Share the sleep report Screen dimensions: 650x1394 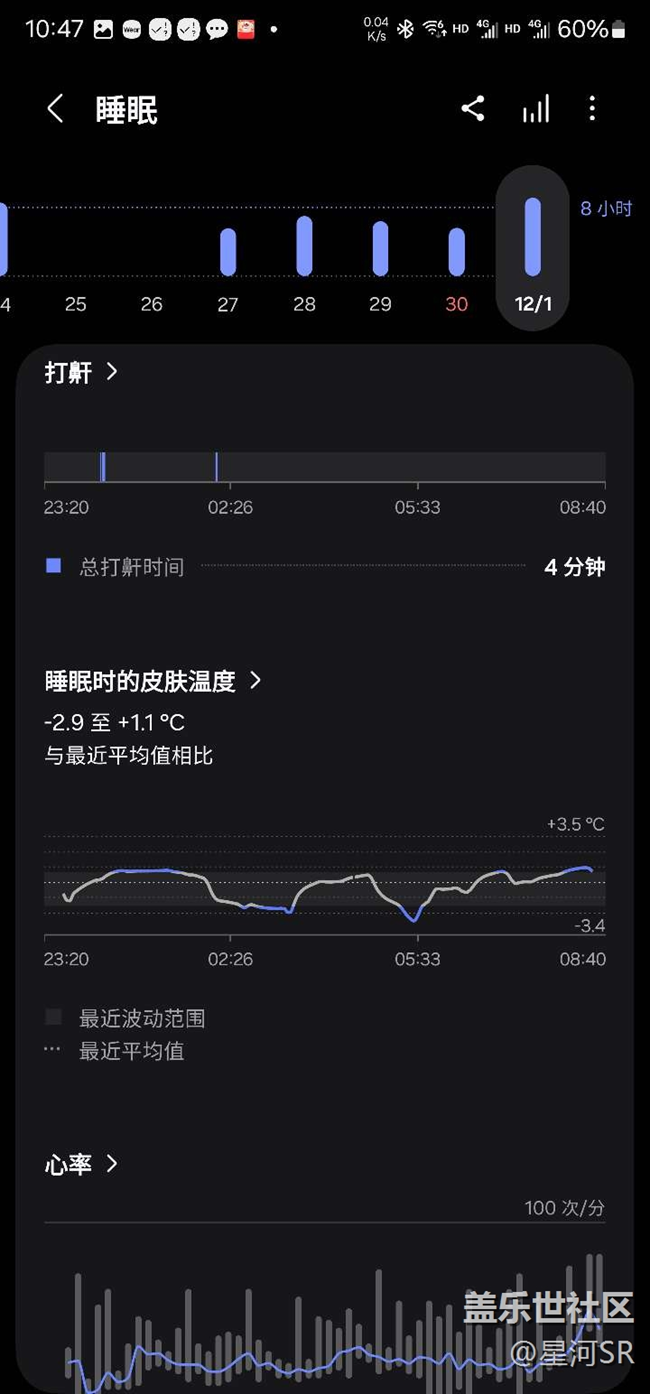[473, 109]
